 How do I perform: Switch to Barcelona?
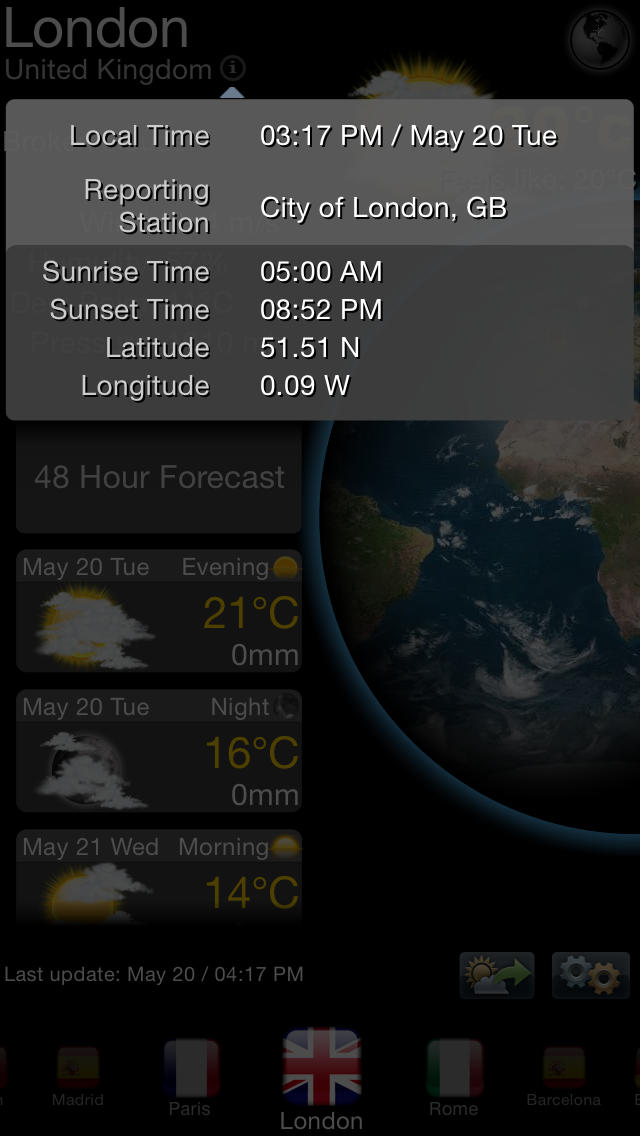[x=563, y=1077]
